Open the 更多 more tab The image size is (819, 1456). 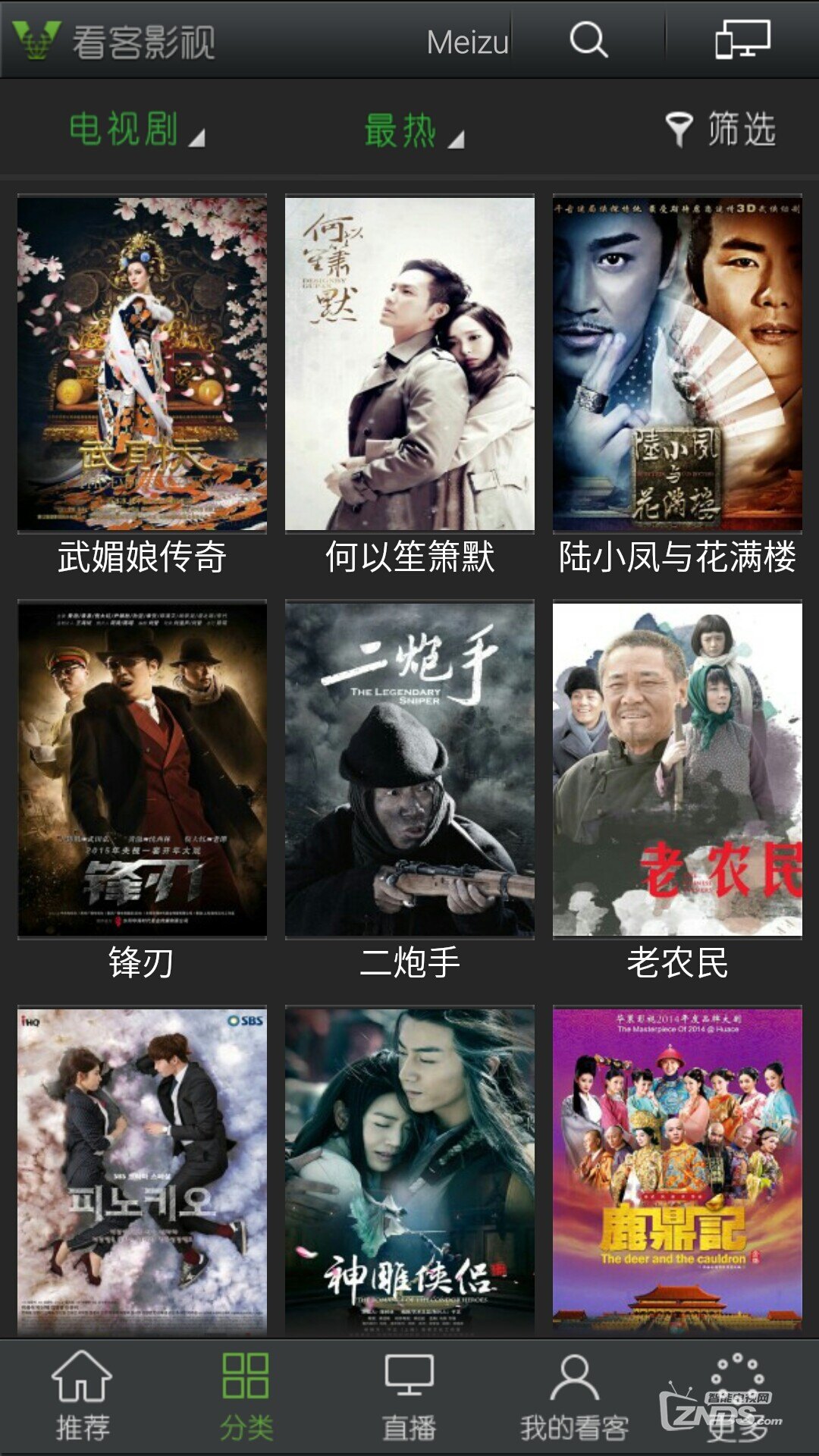click(x=737, y=1397)
